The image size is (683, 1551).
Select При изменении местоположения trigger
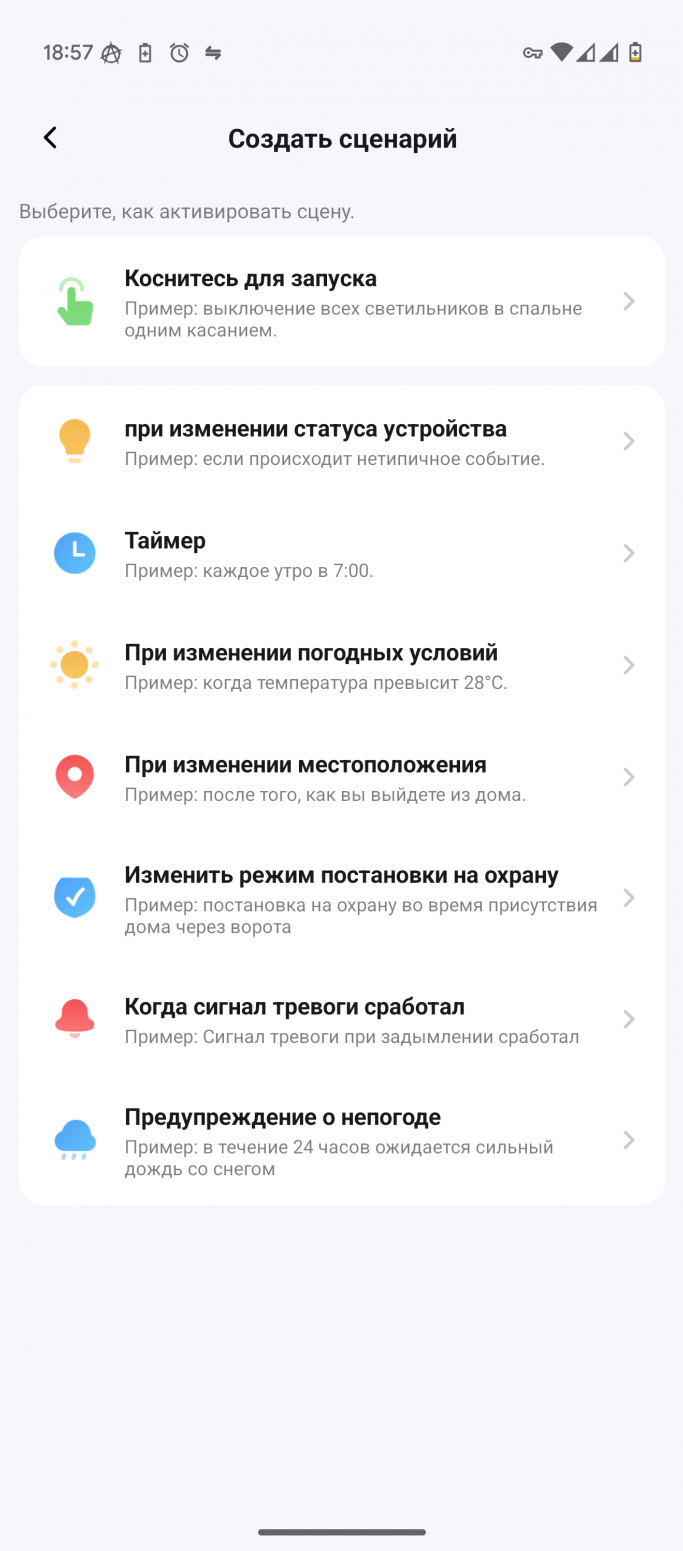click(342, 777)
